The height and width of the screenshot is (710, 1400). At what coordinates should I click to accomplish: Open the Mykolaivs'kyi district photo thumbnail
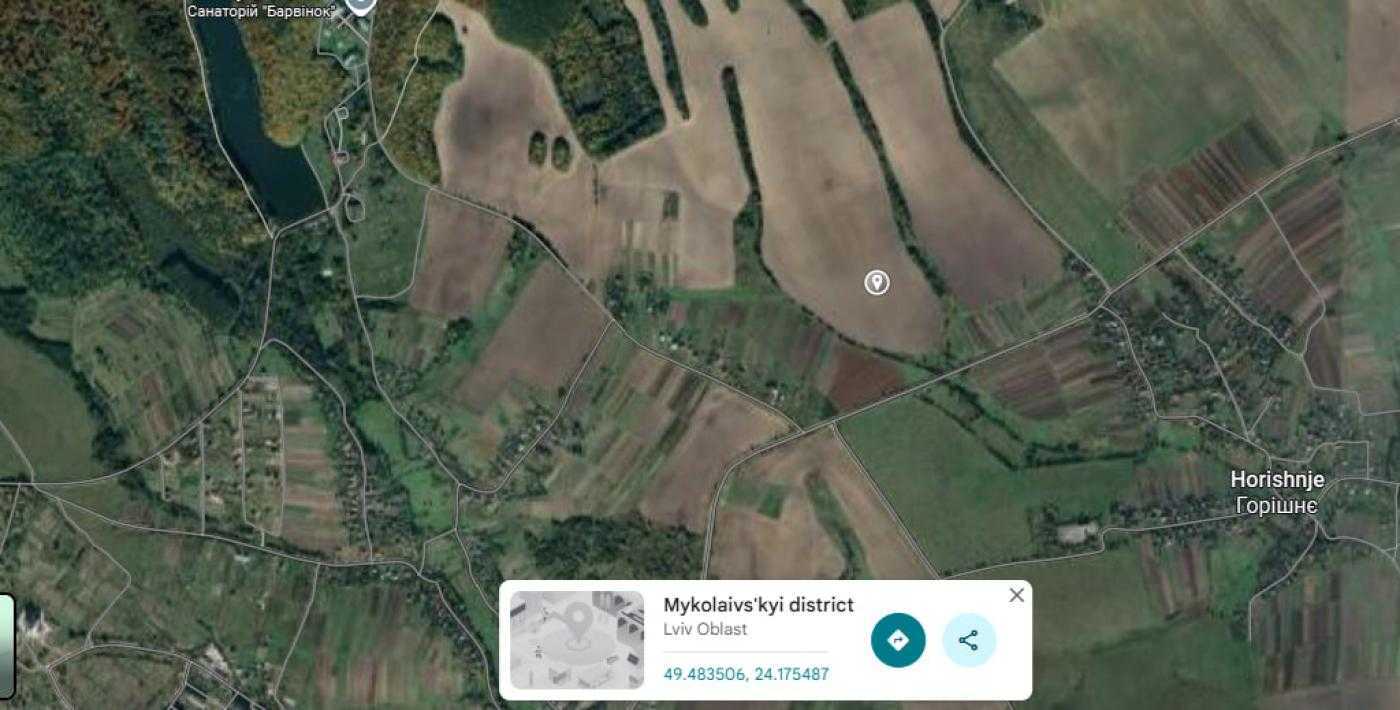tap(577, 640)
